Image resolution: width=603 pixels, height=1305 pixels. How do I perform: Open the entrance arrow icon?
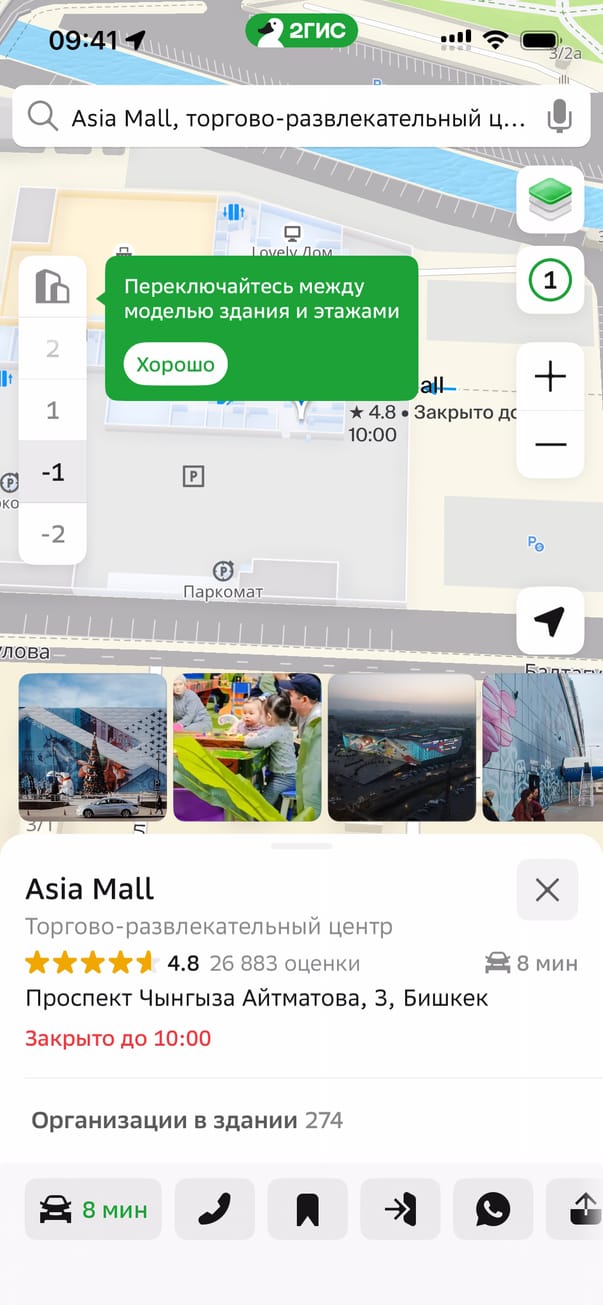tap(400, 1210)
